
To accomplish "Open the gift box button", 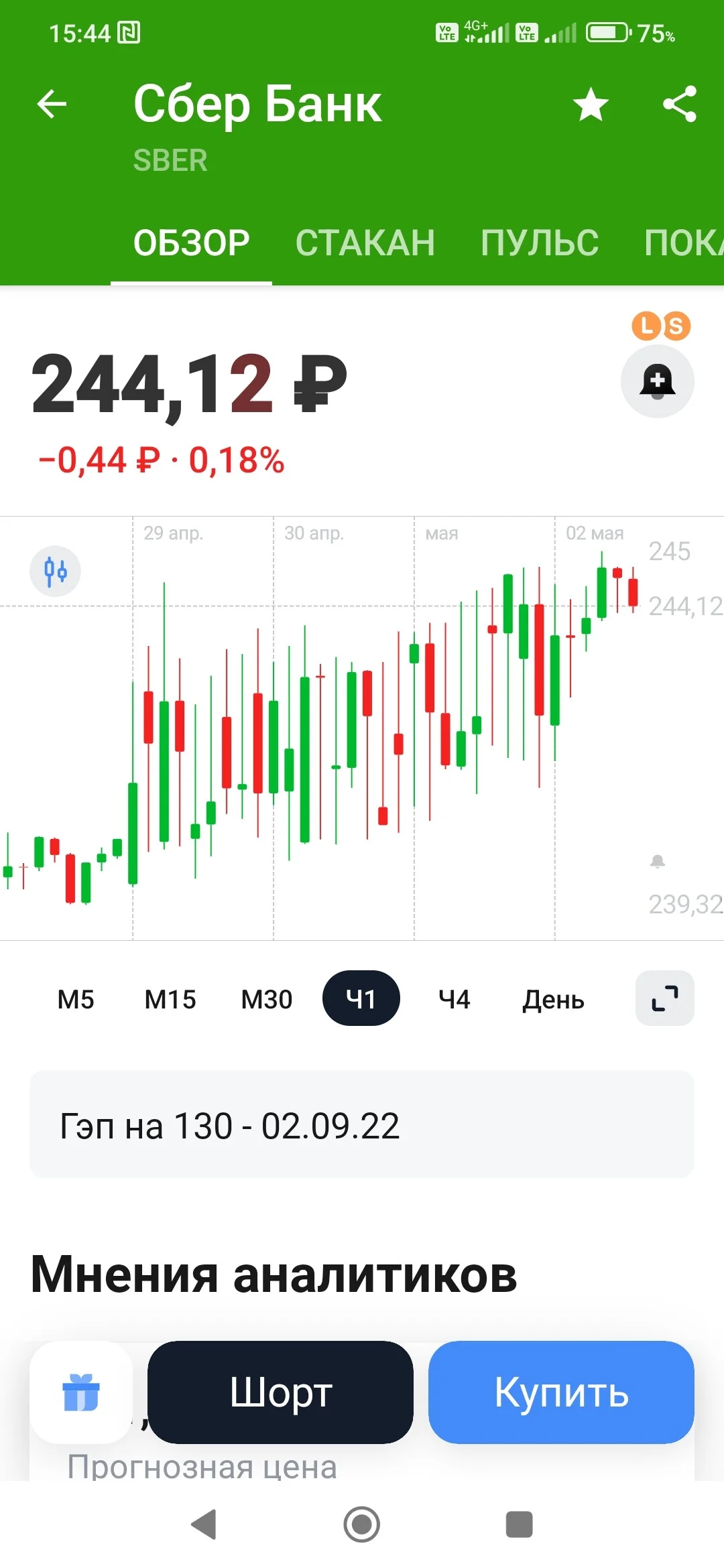I will coord(81,1392).
